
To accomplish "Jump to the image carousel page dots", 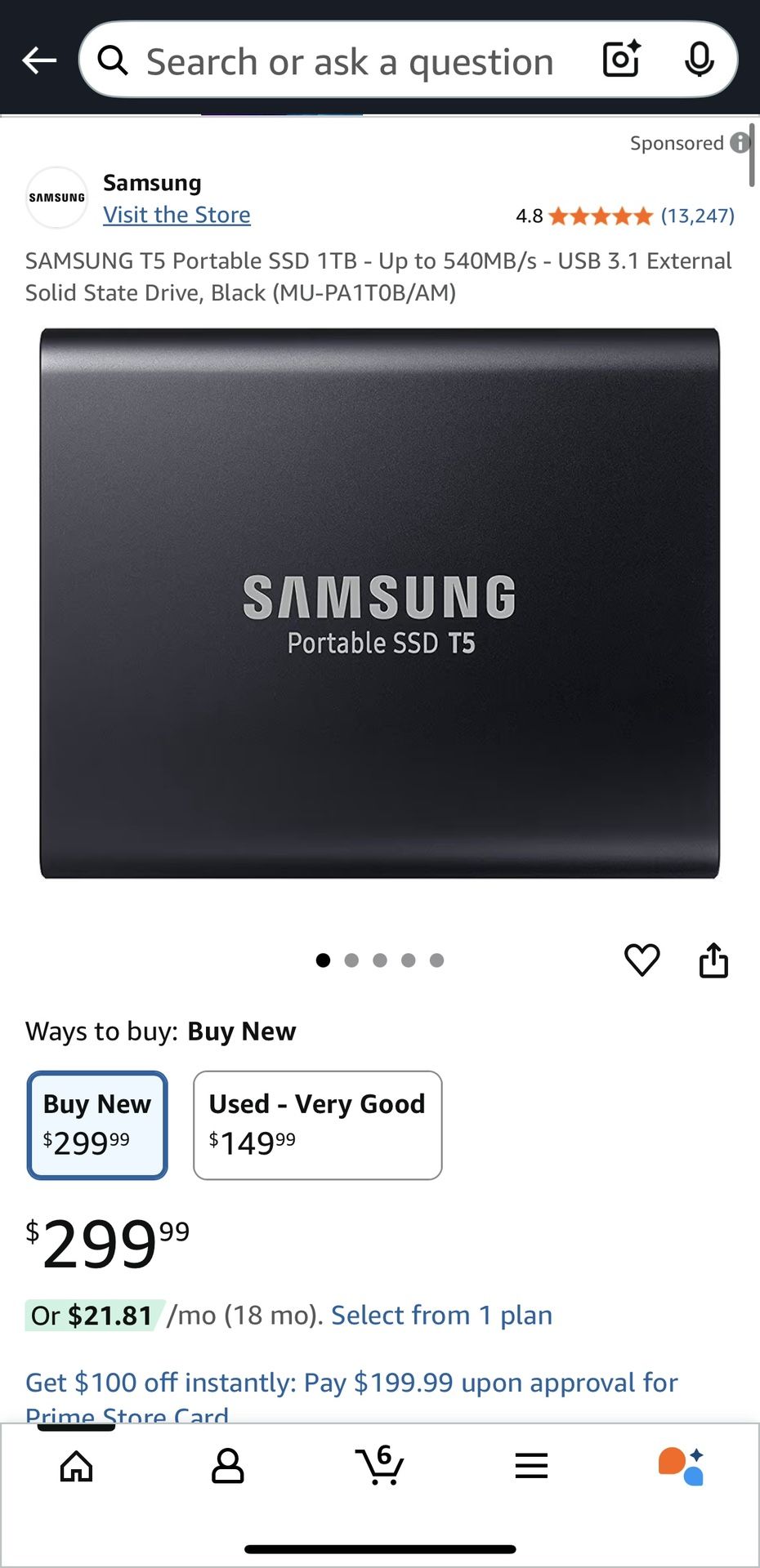I will coord(380,960).
